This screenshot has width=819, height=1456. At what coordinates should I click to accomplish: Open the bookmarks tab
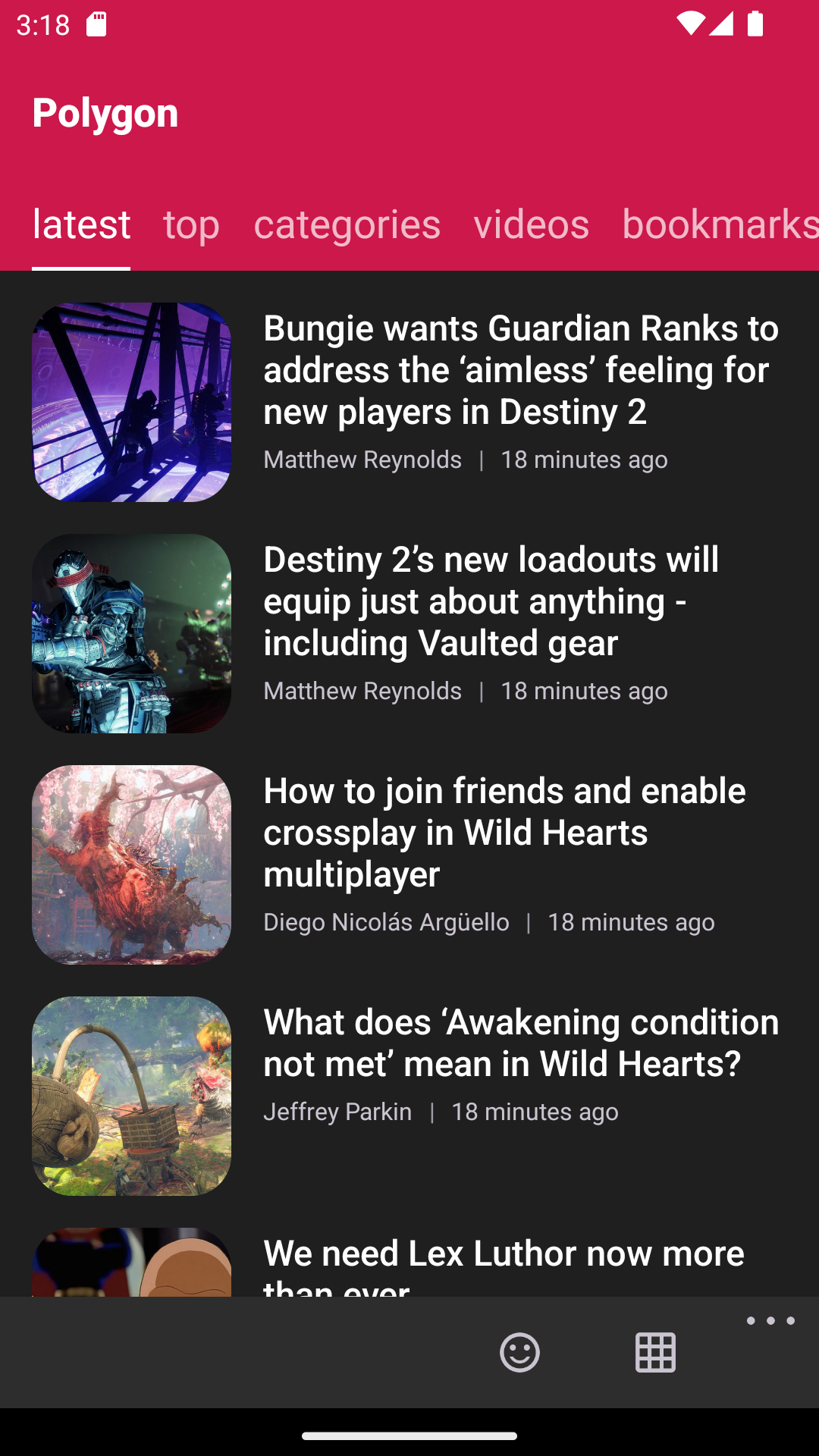[719, 224]
